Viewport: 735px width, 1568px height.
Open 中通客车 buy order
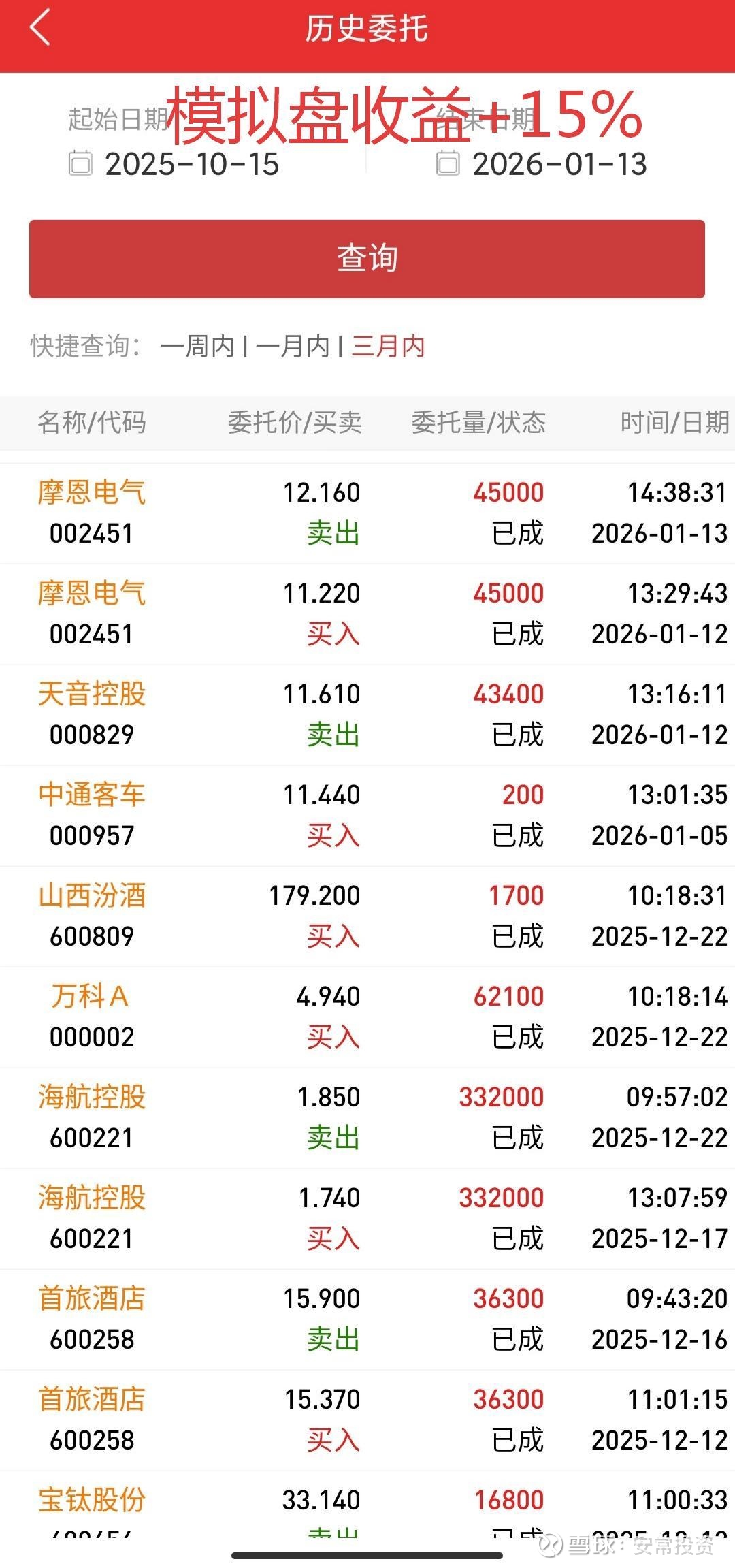click(367, 815)
